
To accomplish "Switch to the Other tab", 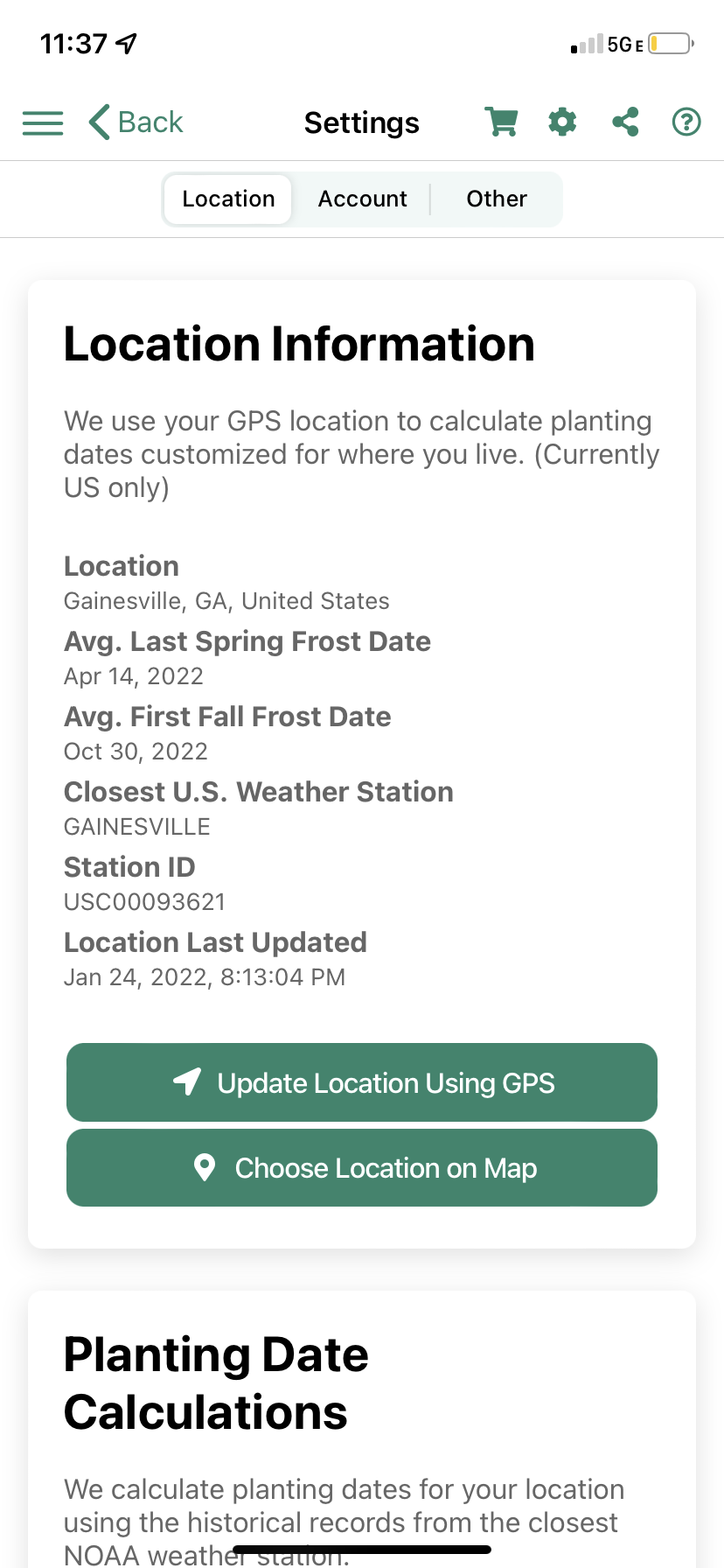I will [x=497, y=199].
